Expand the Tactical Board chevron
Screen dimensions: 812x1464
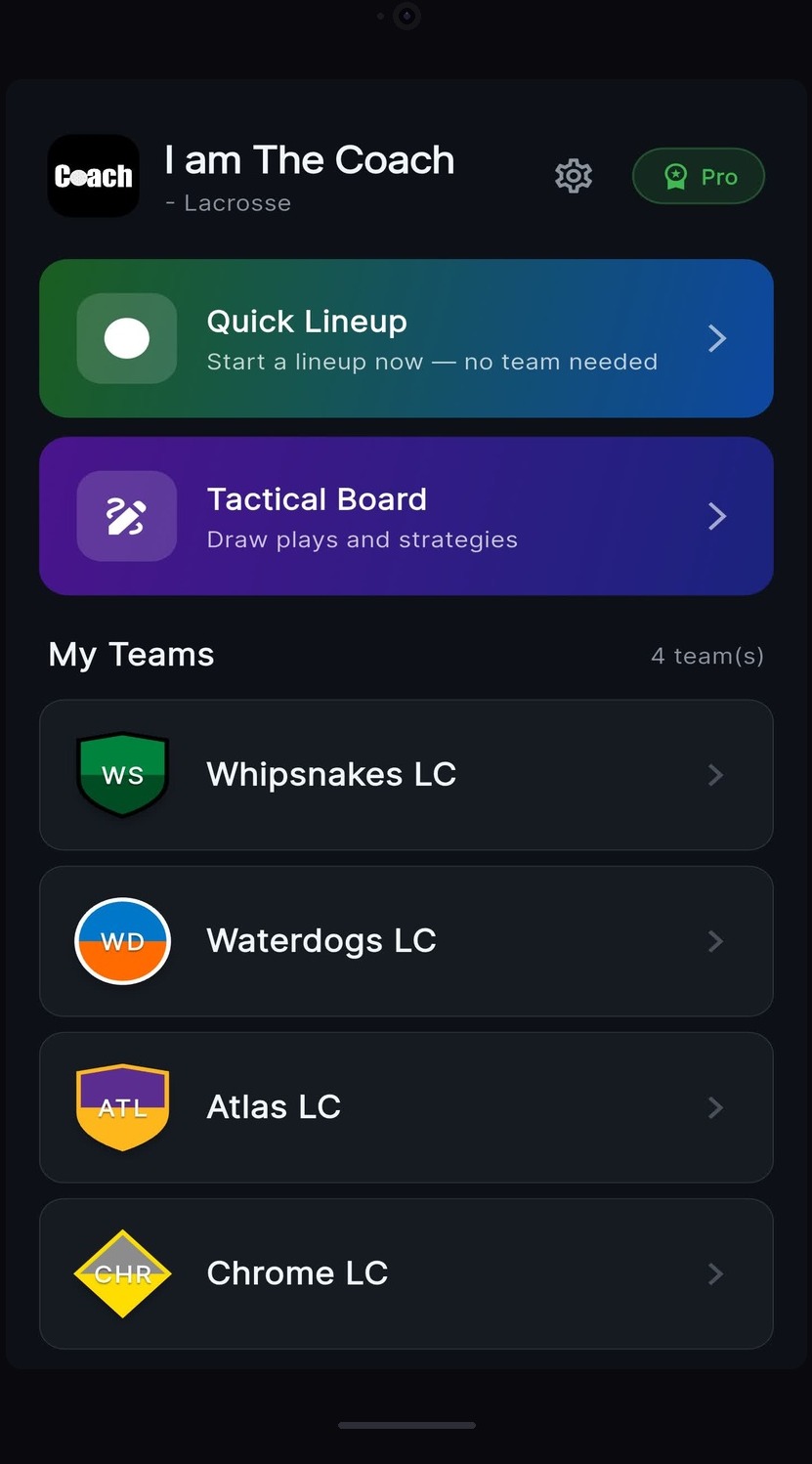tap(716, 516)
